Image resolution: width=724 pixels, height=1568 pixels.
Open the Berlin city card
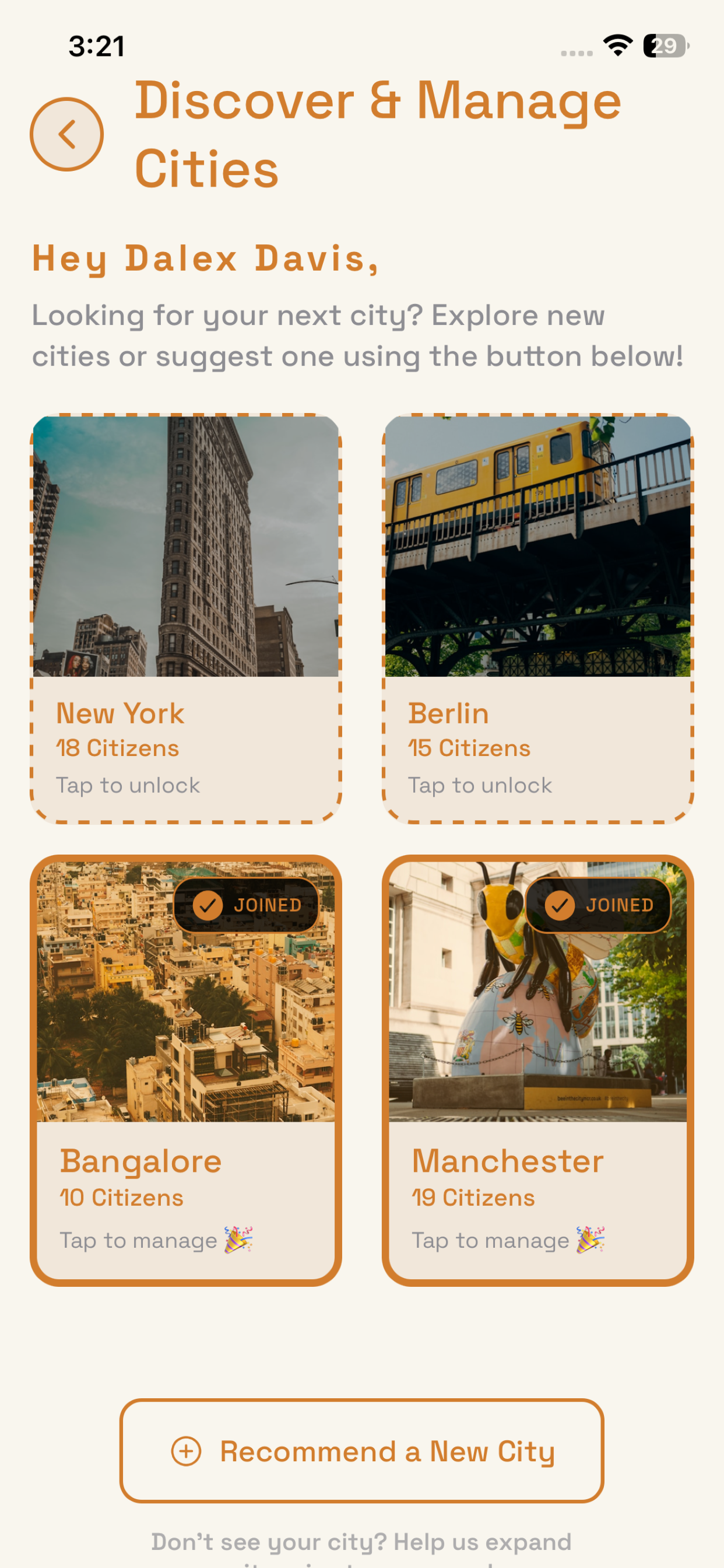[537, 618]
